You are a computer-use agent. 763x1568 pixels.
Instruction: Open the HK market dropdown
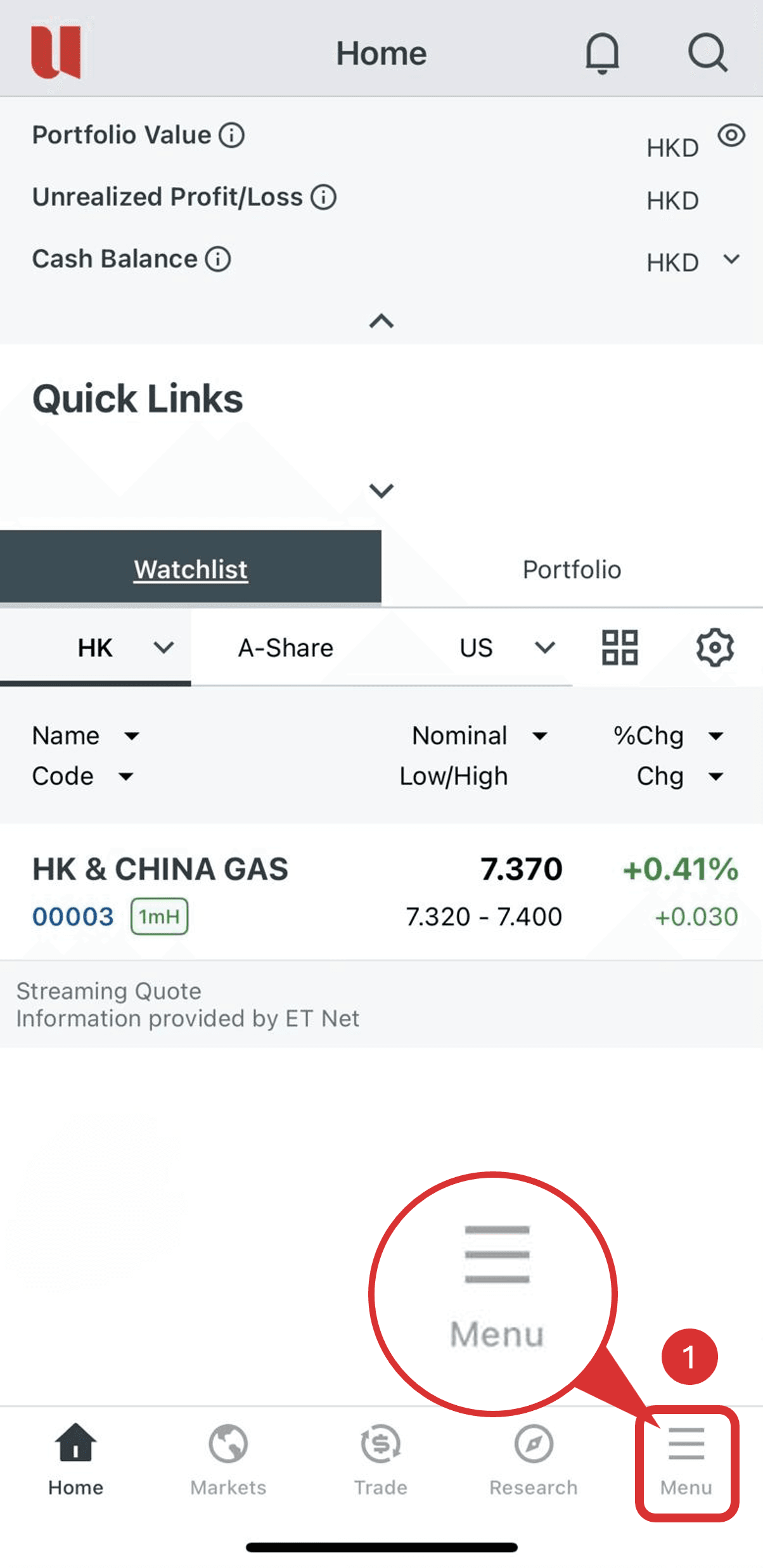click(x=164, y=648)
